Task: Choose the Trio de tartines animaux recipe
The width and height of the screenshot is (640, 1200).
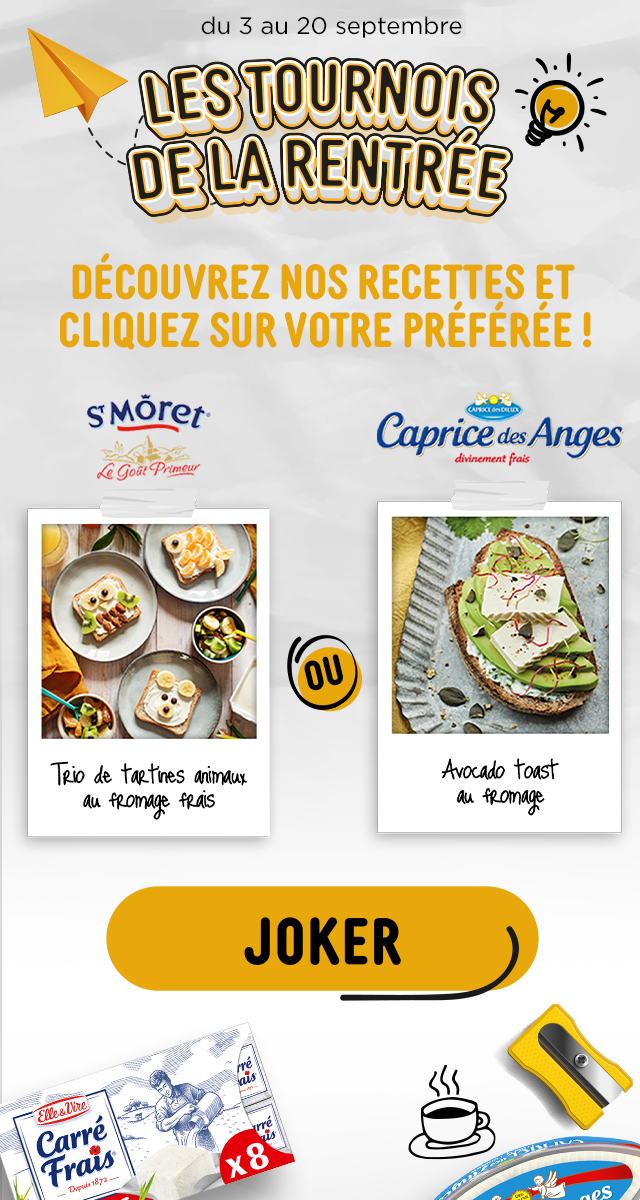Action: (x=148, y=672)
